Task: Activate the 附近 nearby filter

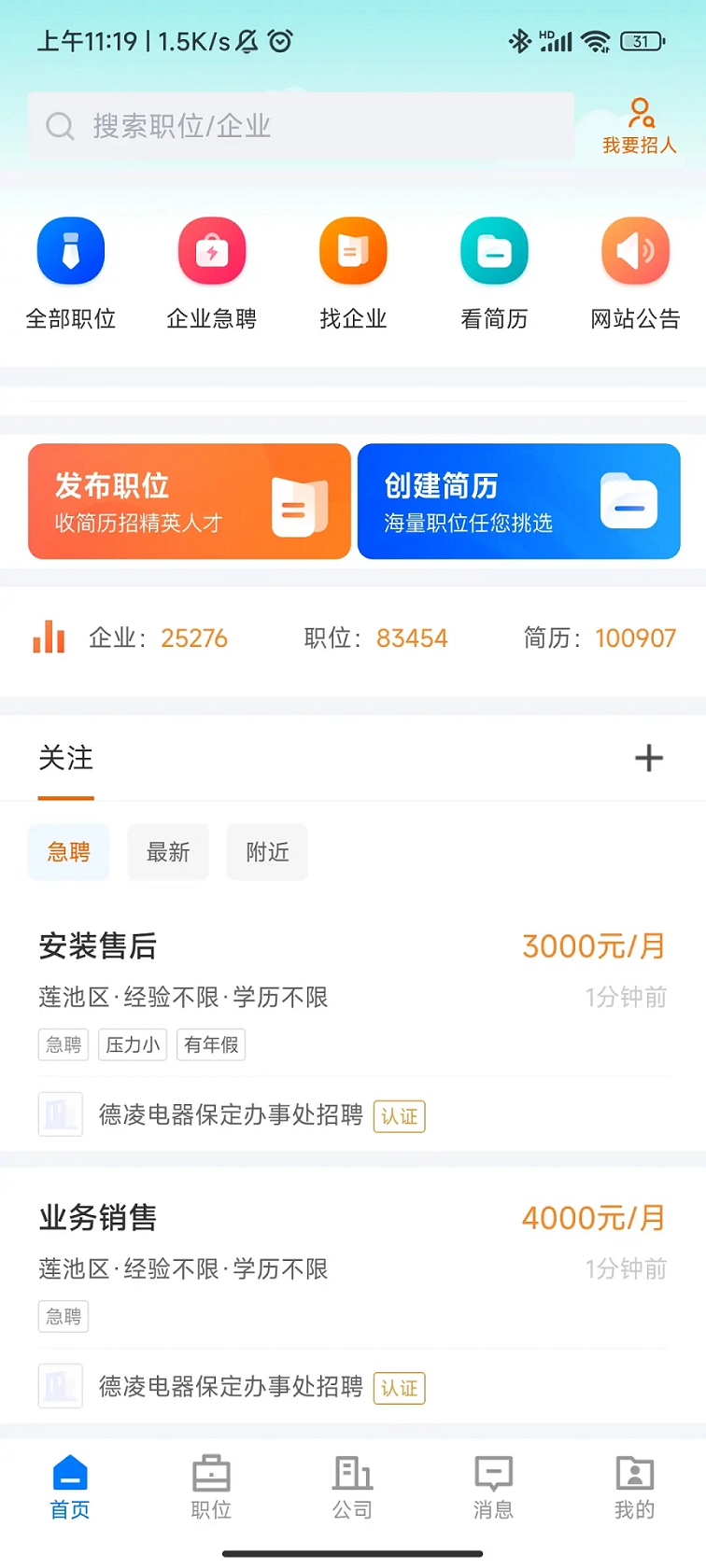Action: pyautogui.click(x=266, y=851)
